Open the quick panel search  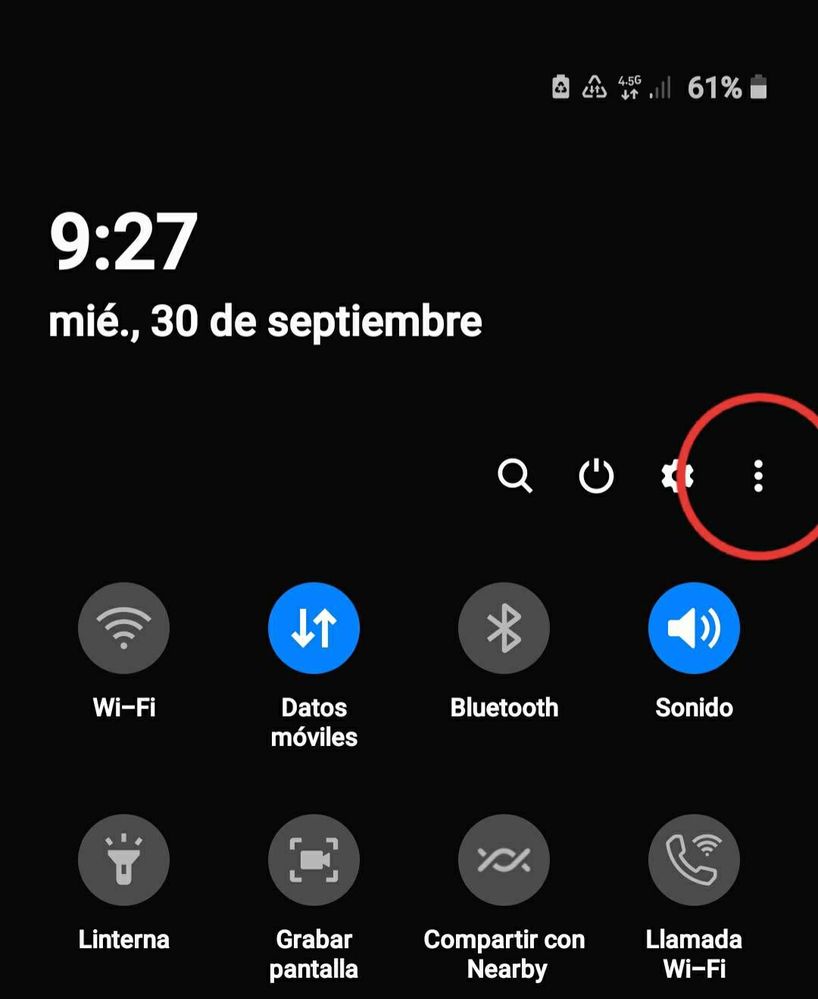tap(515, 476)
